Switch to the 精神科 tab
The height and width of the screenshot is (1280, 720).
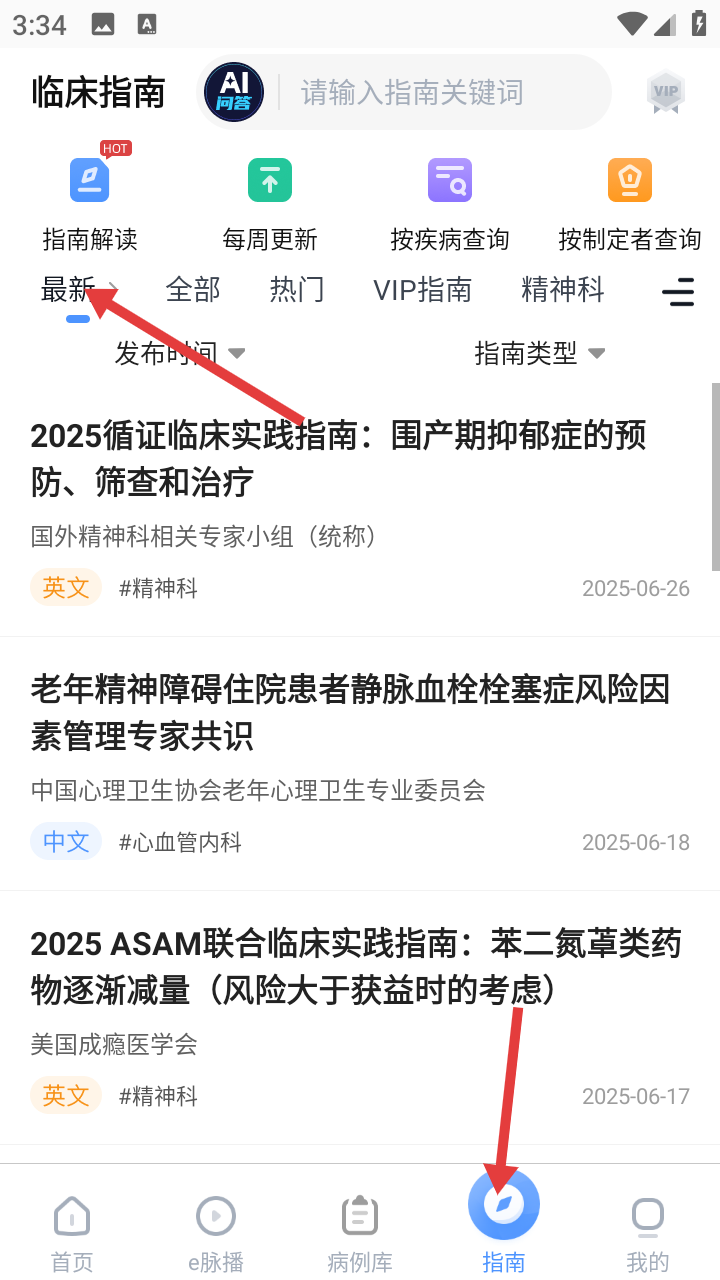563,290
